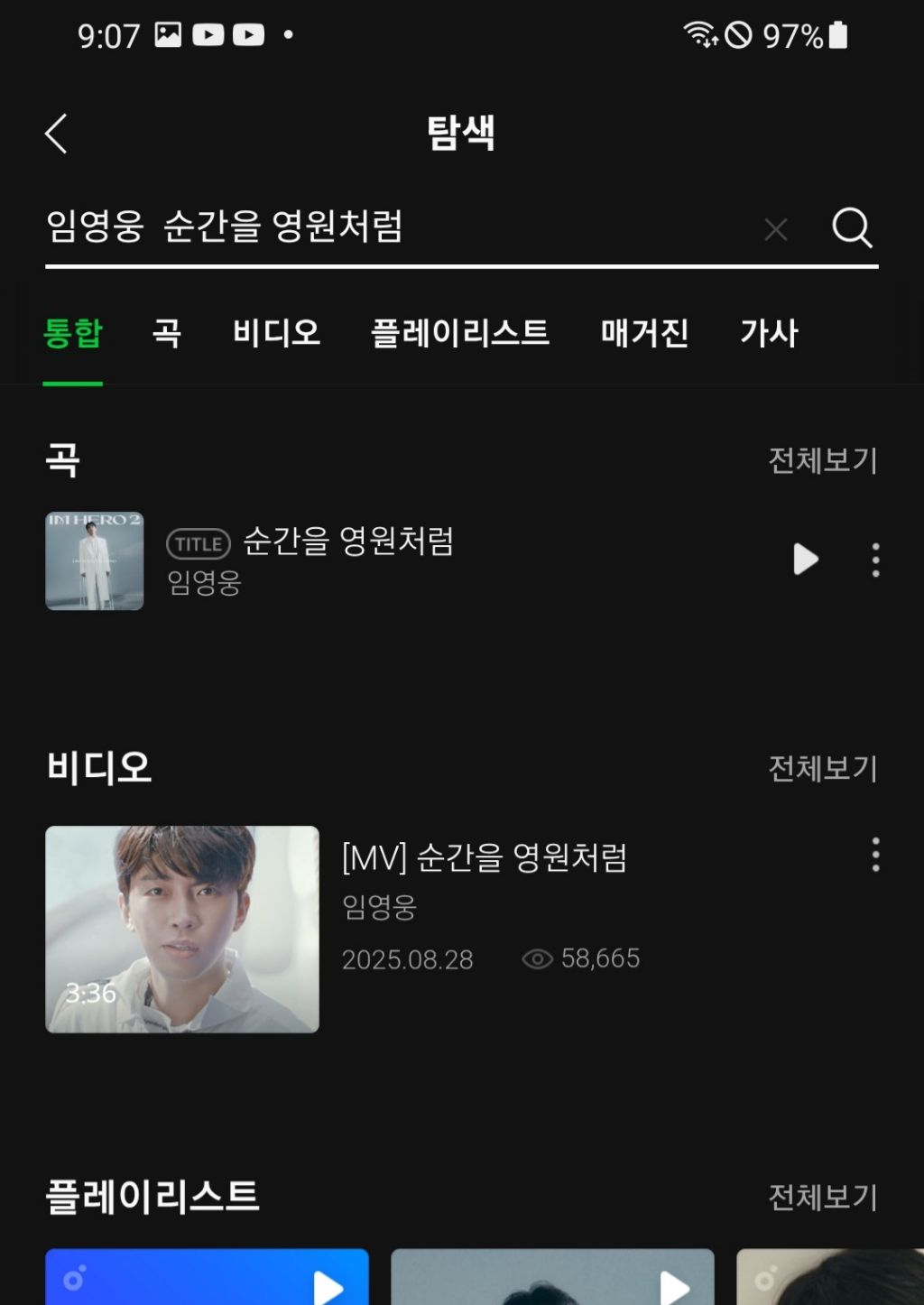Select the 통합 tab
Image resolution: width=924 pixels, height=1305 pixels.
tap(73, 334)
